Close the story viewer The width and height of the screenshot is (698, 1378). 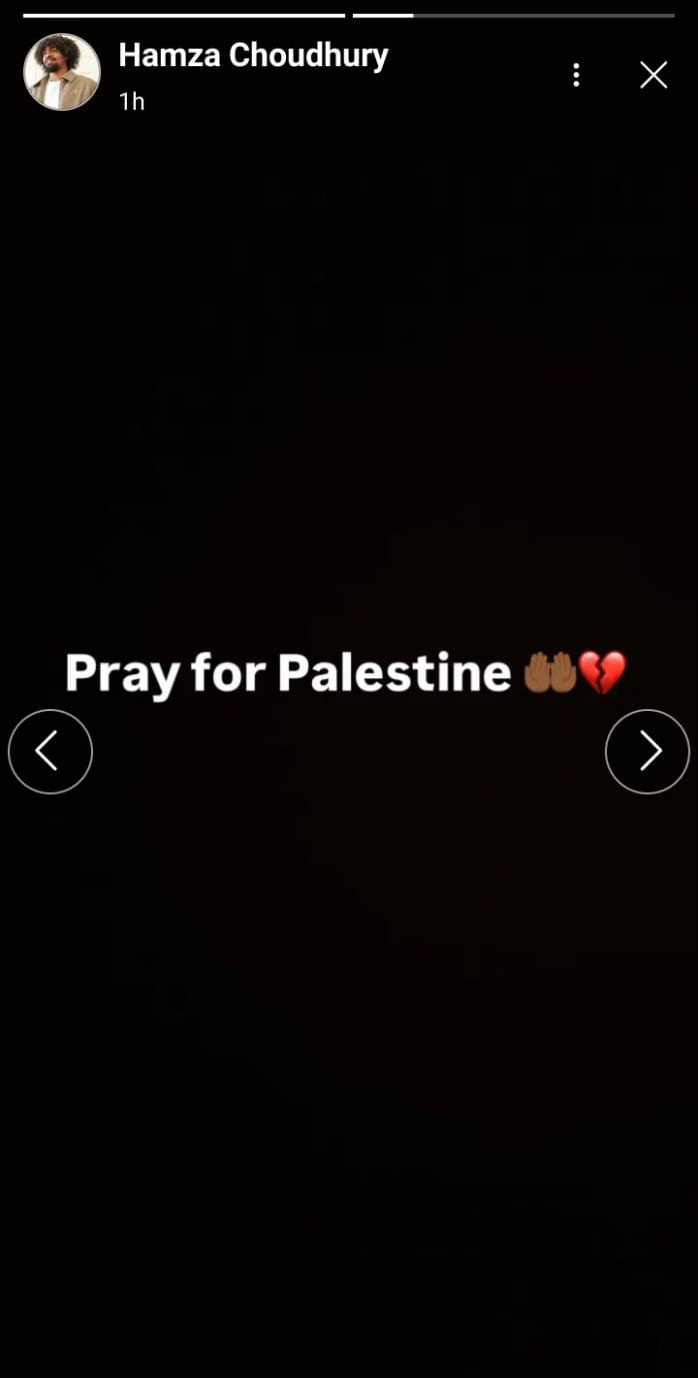point(653,75)
